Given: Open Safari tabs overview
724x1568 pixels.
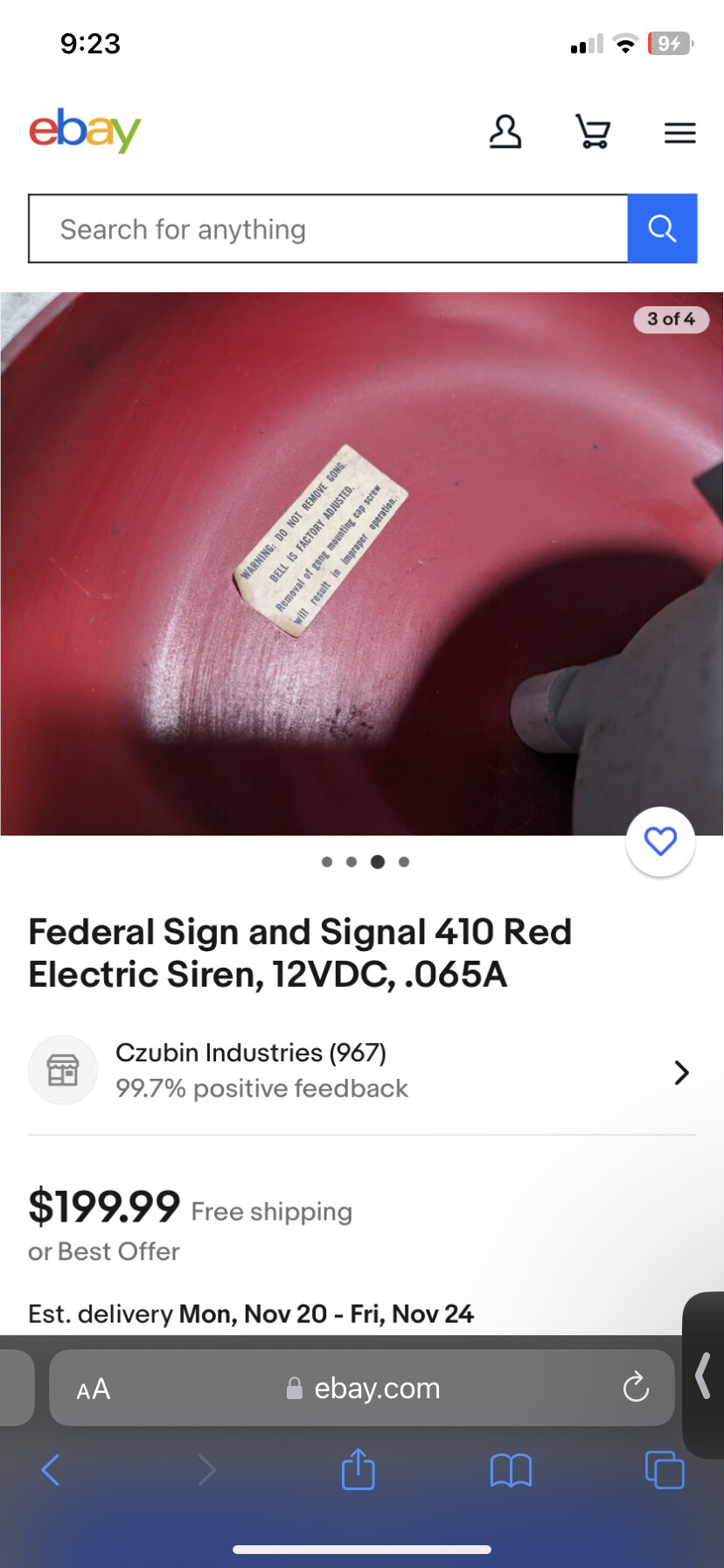Looking at the screenshot, I should (x=664, y=1470).
